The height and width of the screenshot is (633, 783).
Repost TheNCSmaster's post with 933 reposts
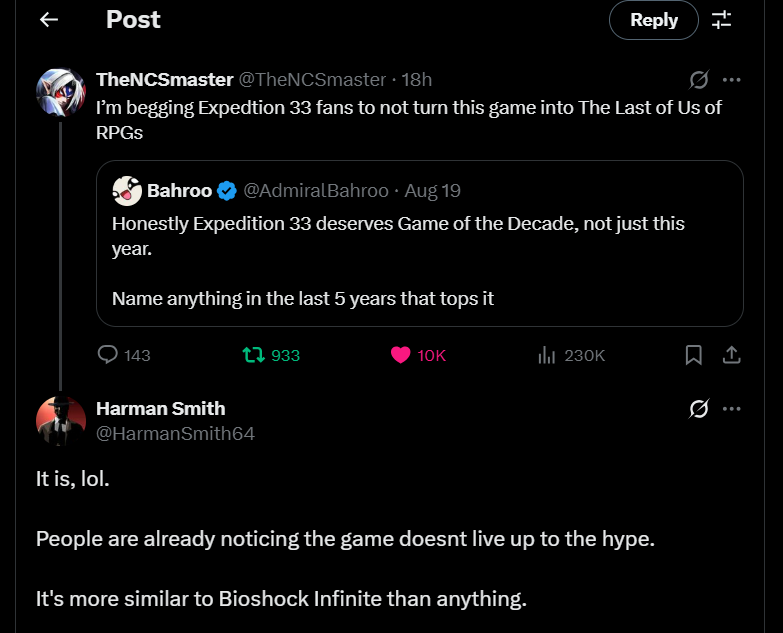pos(254,355)
